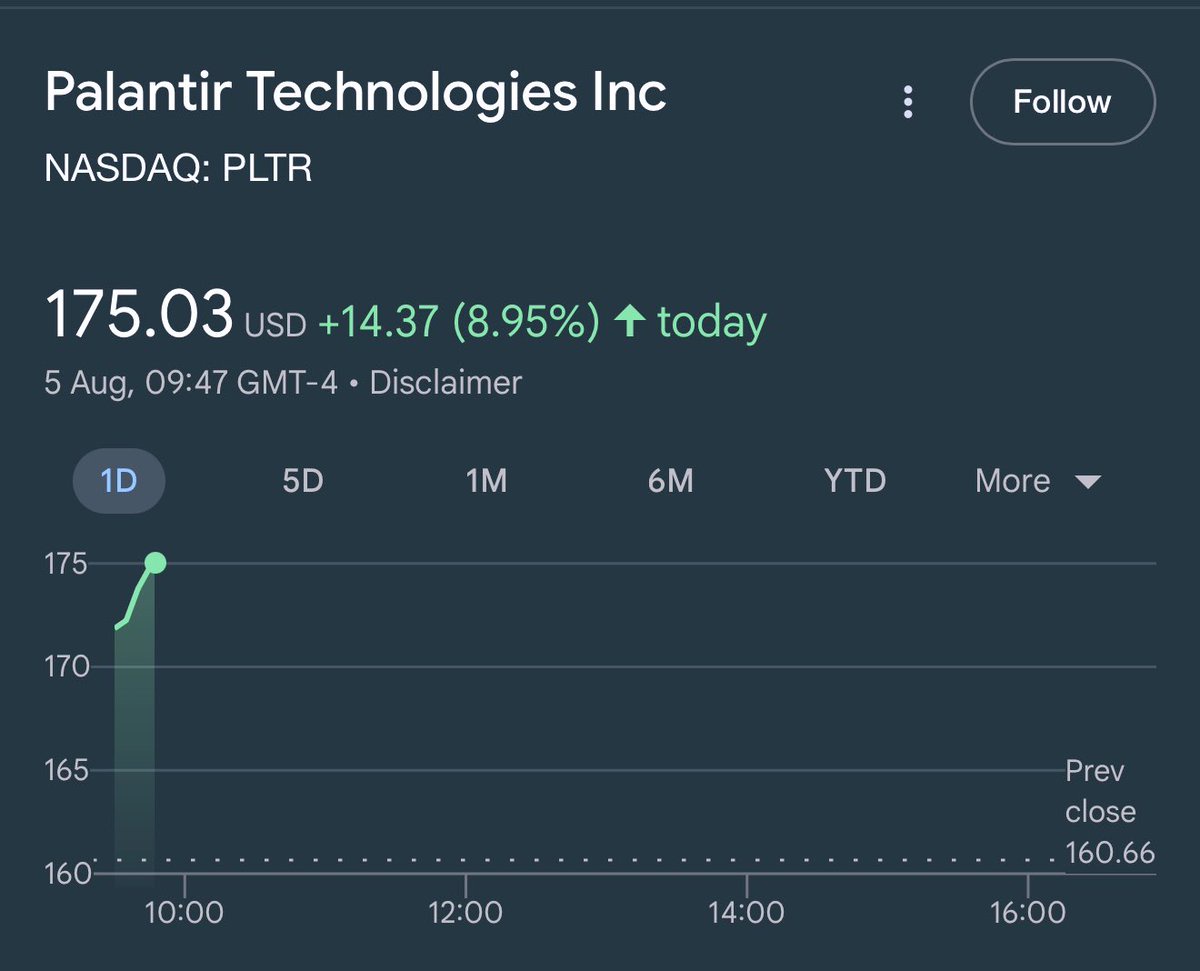View the YTD chart range
Screen dimensions: 1200x971
tap(855, 481)
